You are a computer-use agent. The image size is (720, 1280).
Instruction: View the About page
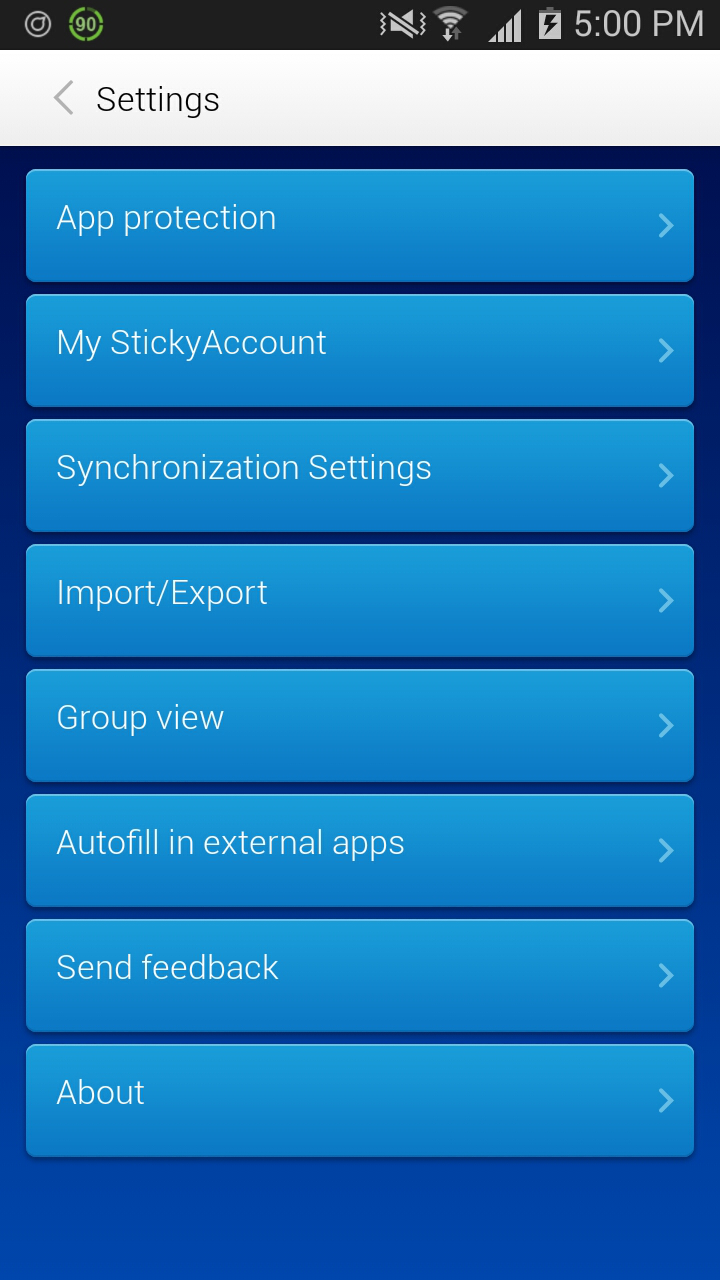click(359, 1100)
